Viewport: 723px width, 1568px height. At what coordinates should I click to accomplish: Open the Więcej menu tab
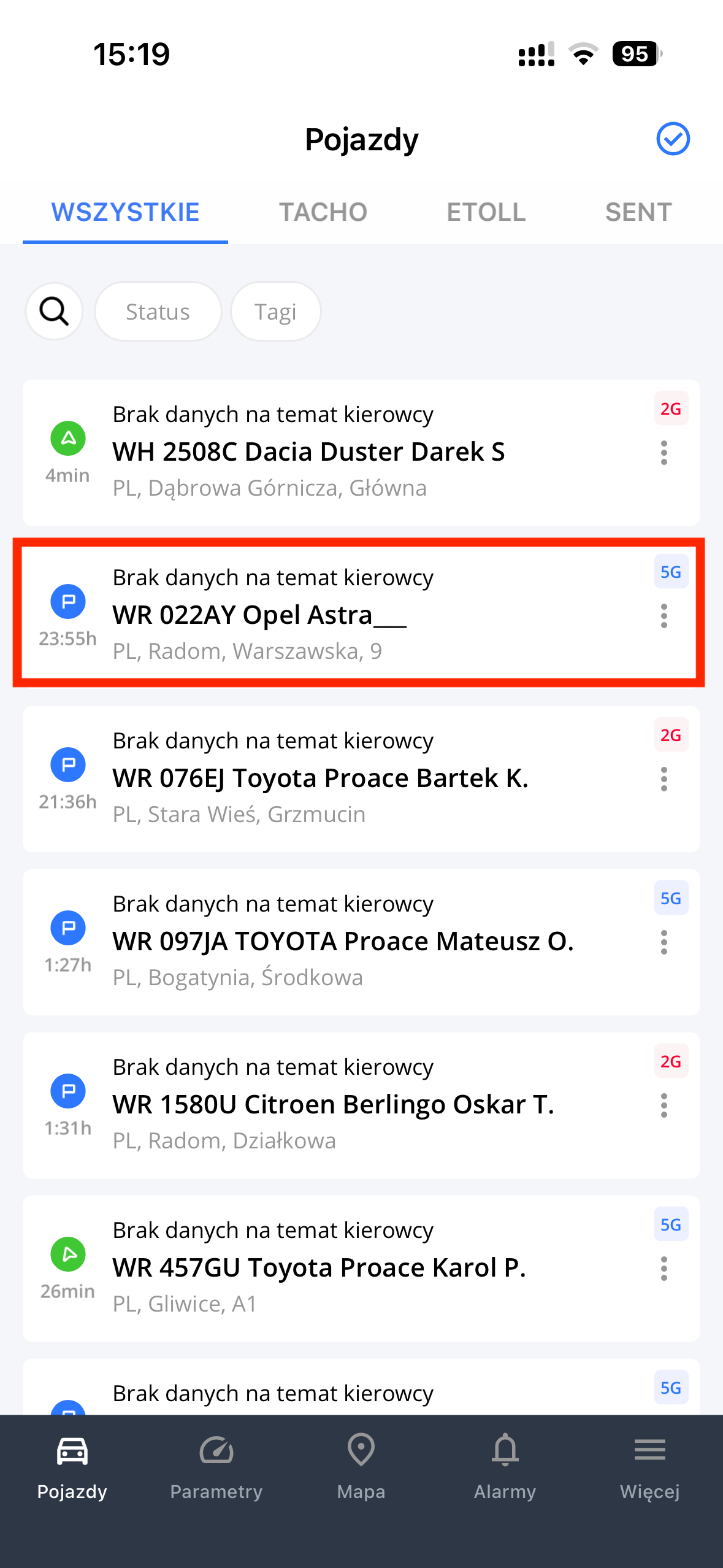(649, 1466)
